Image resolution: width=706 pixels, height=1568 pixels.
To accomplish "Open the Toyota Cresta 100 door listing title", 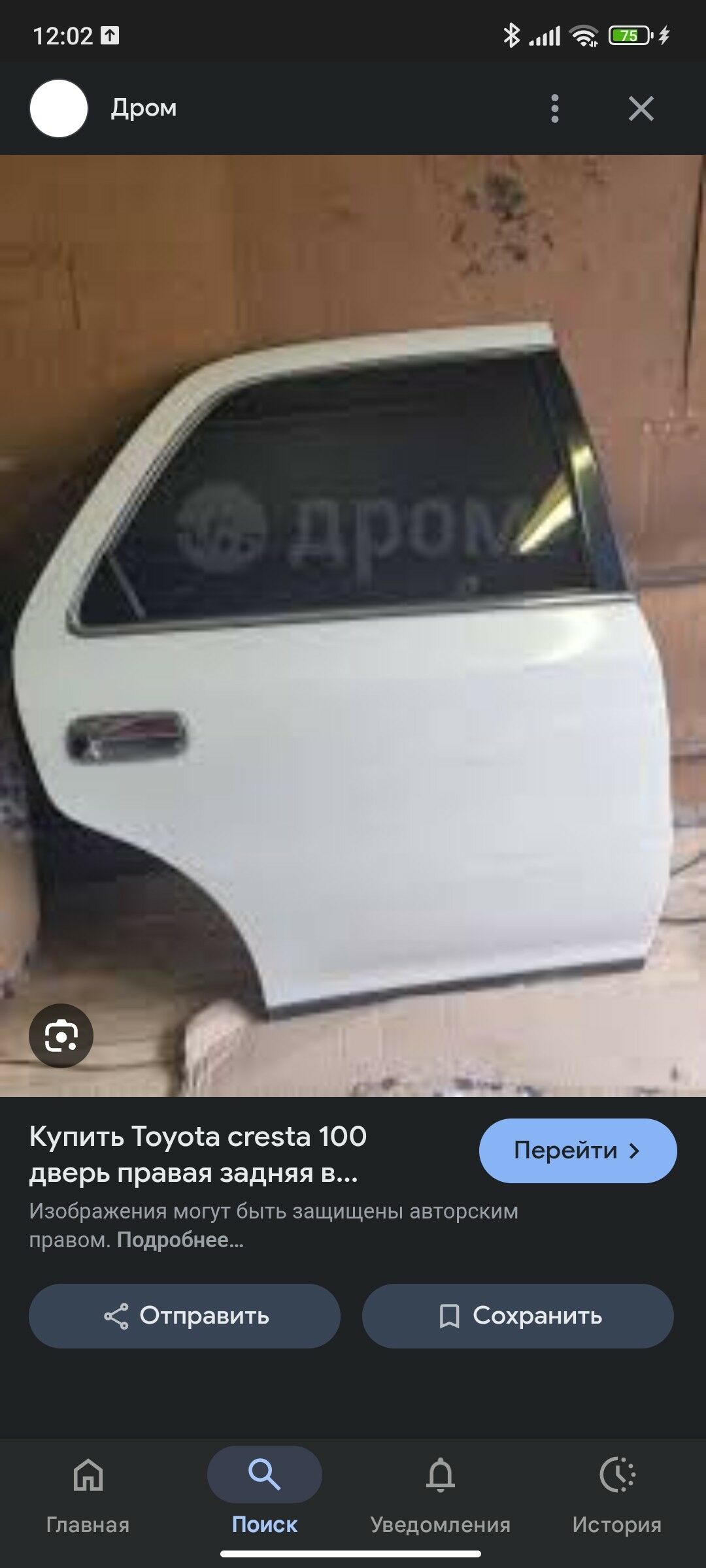I will (x=198, y=1154).
